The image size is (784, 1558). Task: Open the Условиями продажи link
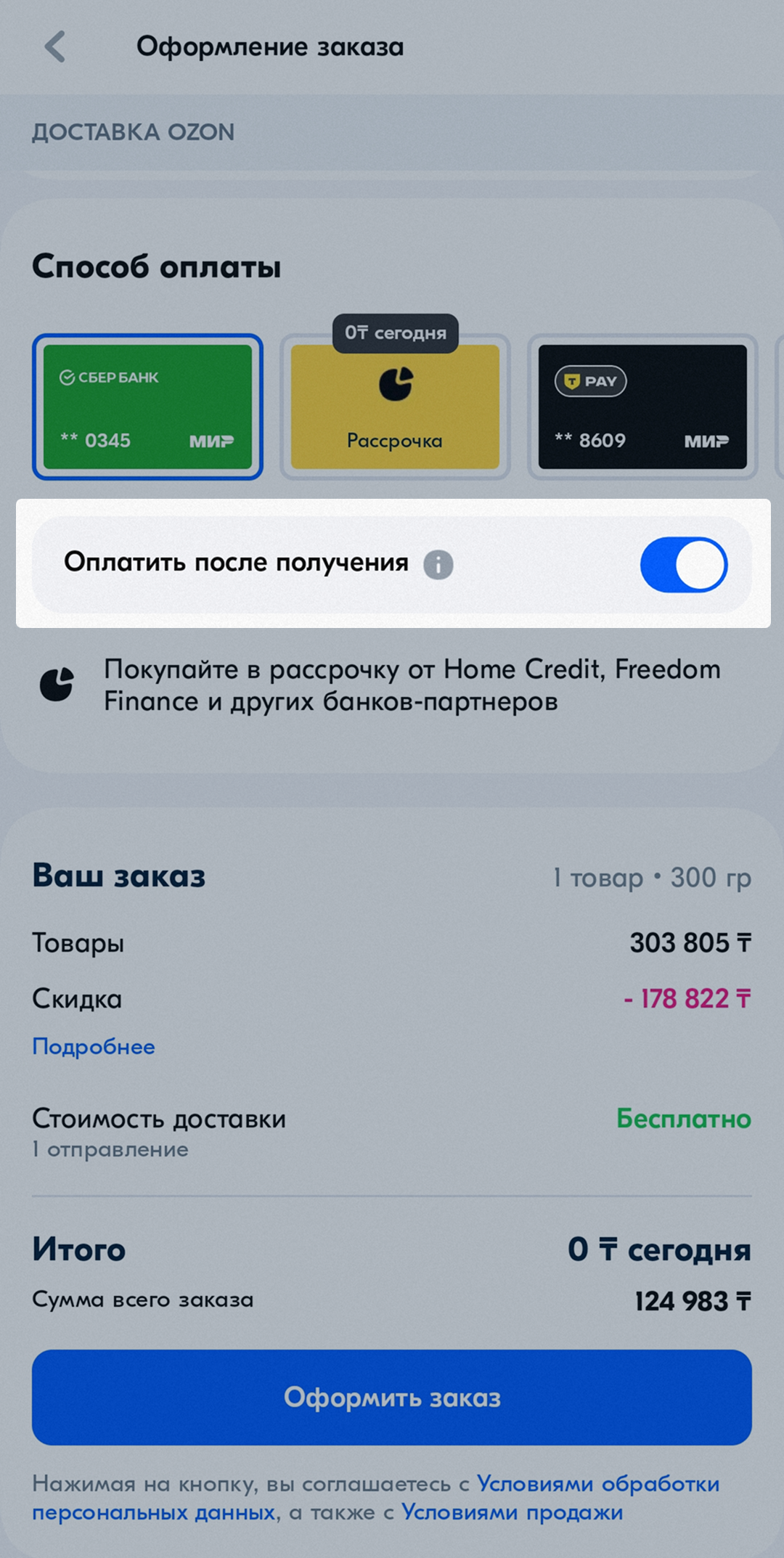512,1512
